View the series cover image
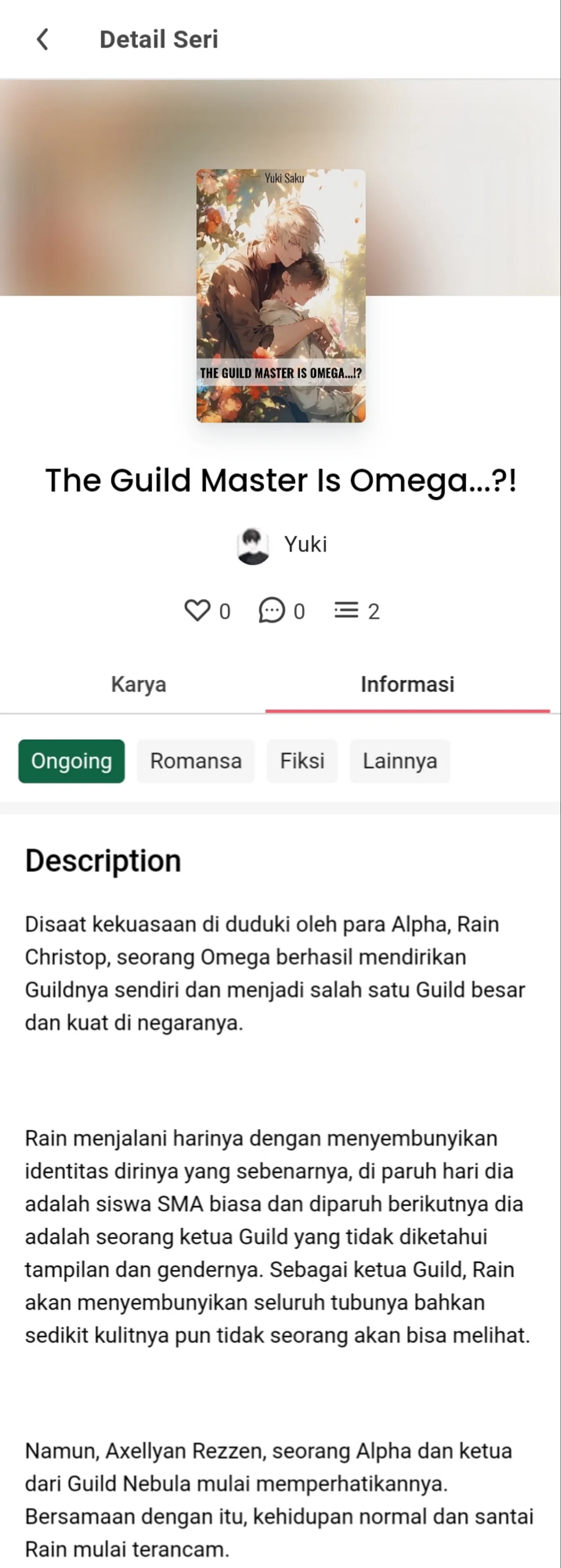 281,296
